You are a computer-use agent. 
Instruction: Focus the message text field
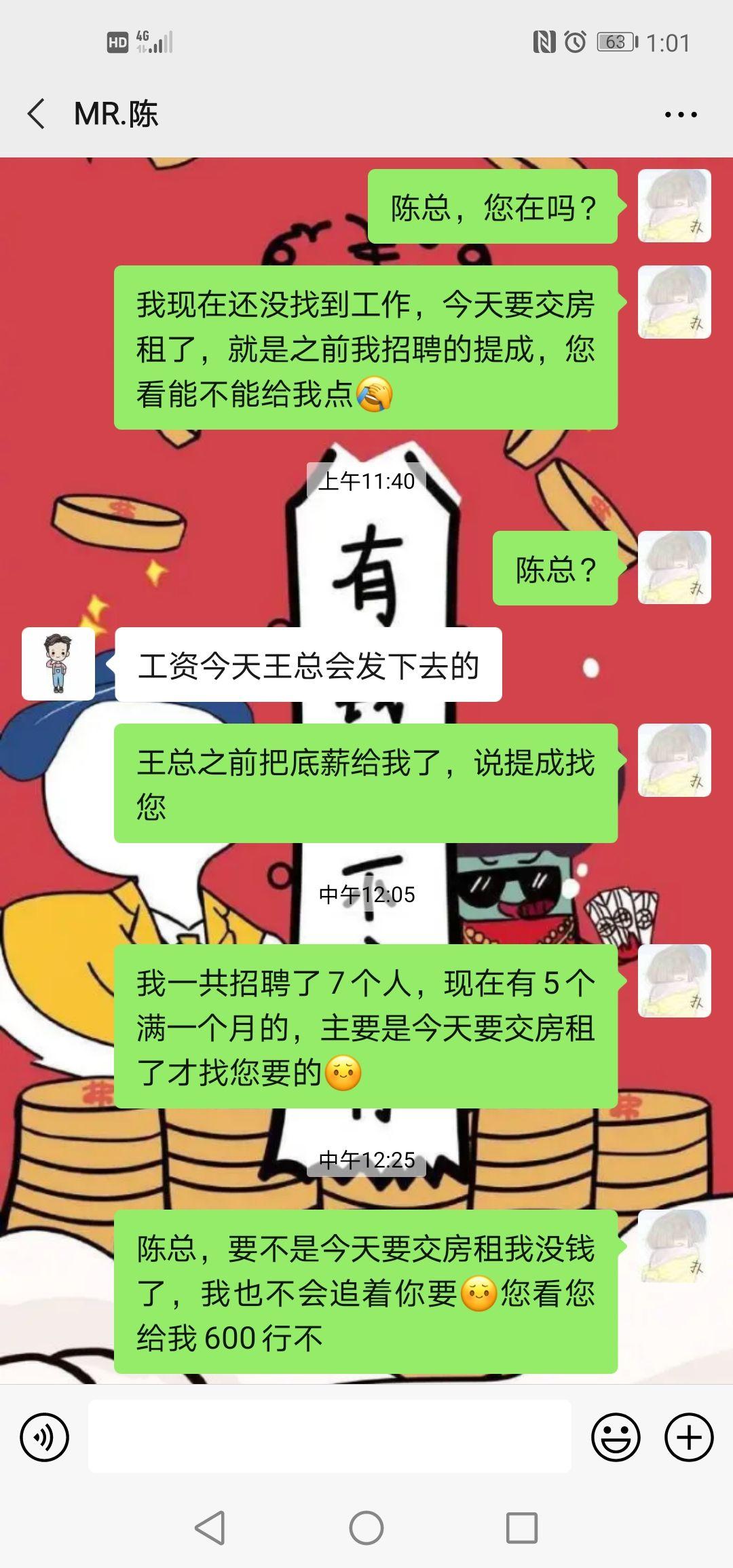[329, 1436]
